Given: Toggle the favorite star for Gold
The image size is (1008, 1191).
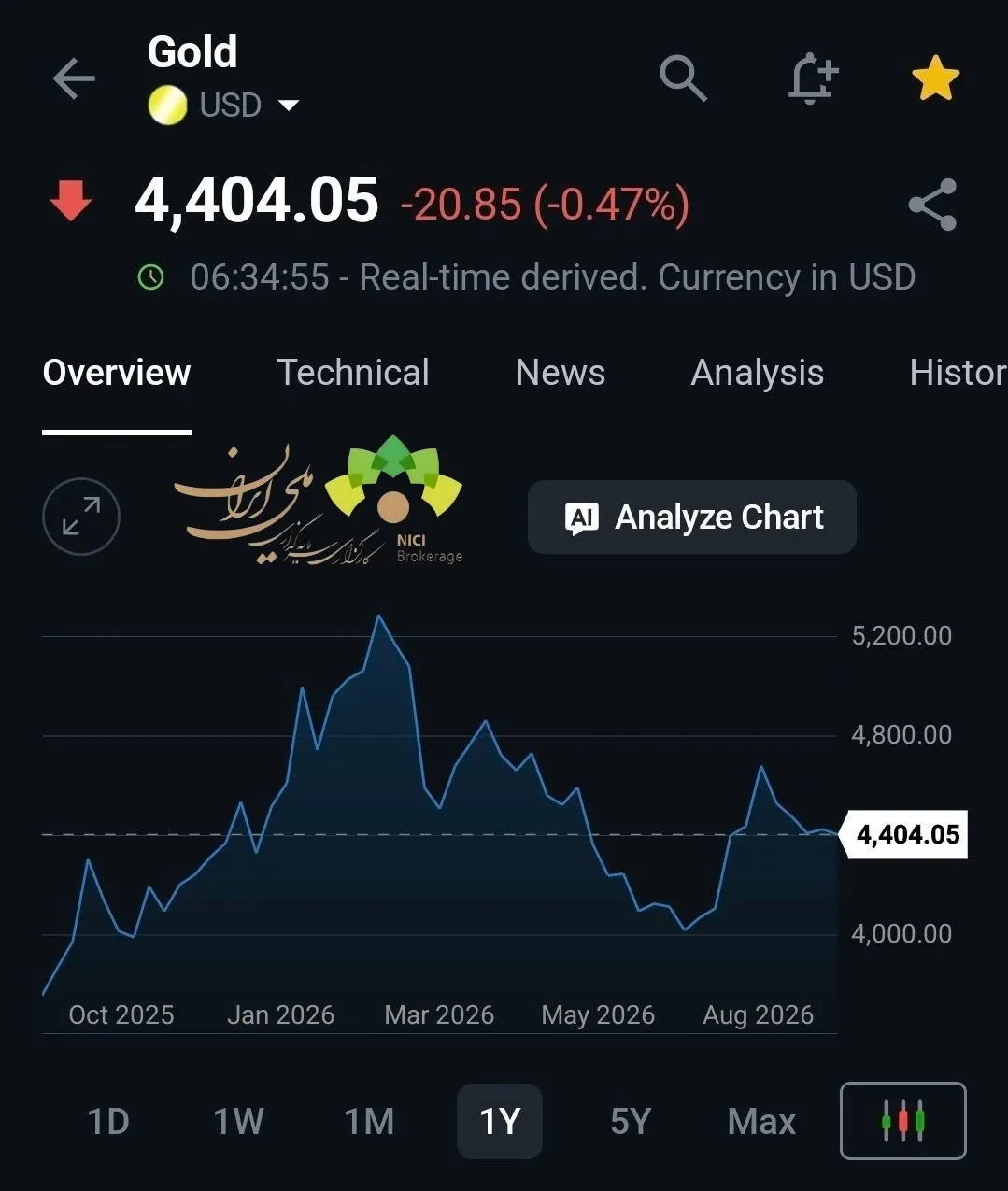Looking at the screenshot, I should tap(935, 78).
